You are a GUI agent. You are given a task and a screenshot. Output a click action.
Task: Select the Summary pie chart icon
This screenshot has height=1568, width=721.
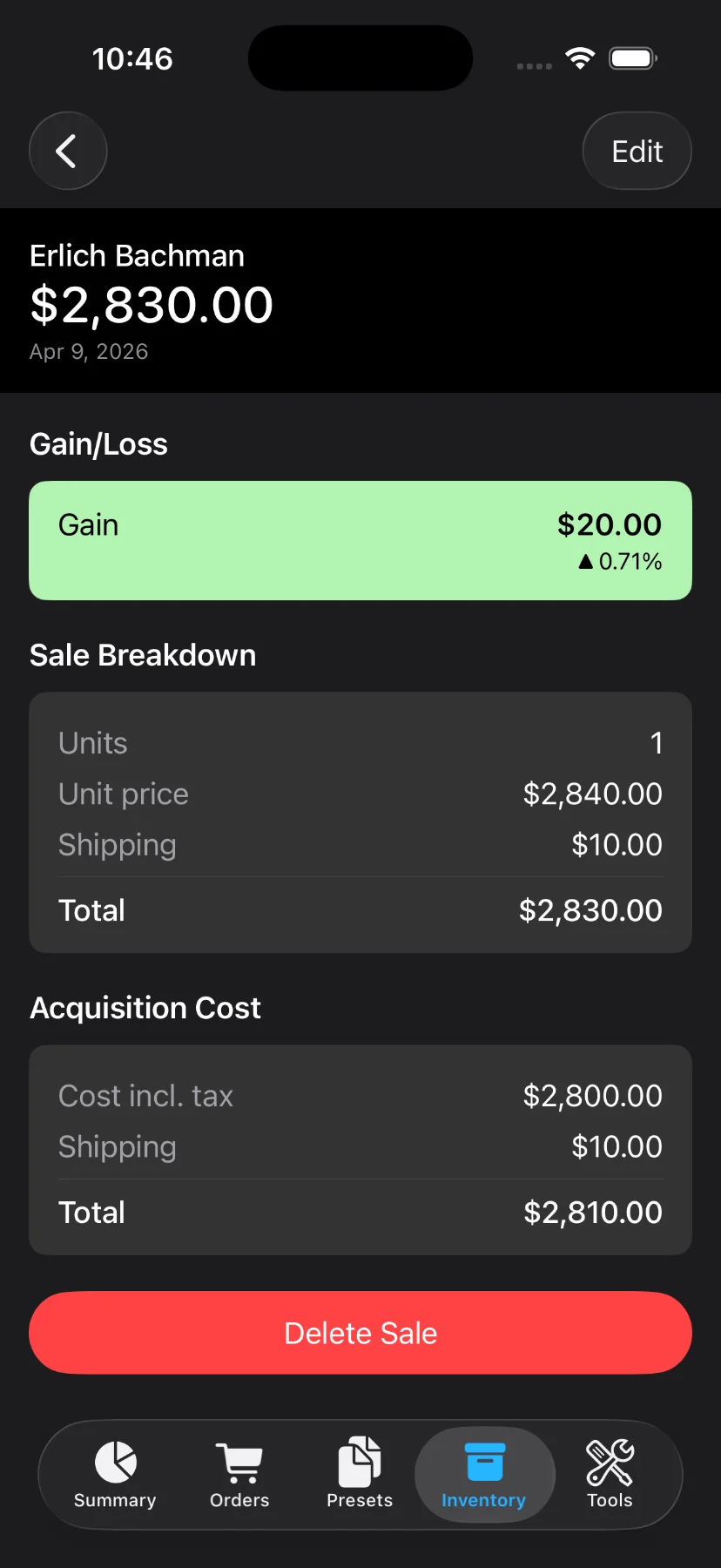pyautogui.click(x=114, y=1462)
